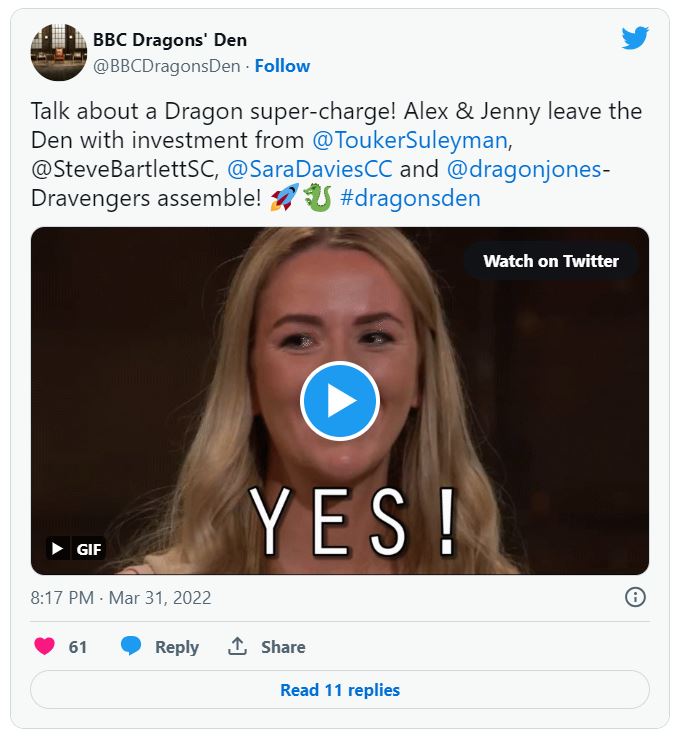Viewport: 675px width, 738px height.
Task: Open the tweet info icon
Action: coord(635,597)
